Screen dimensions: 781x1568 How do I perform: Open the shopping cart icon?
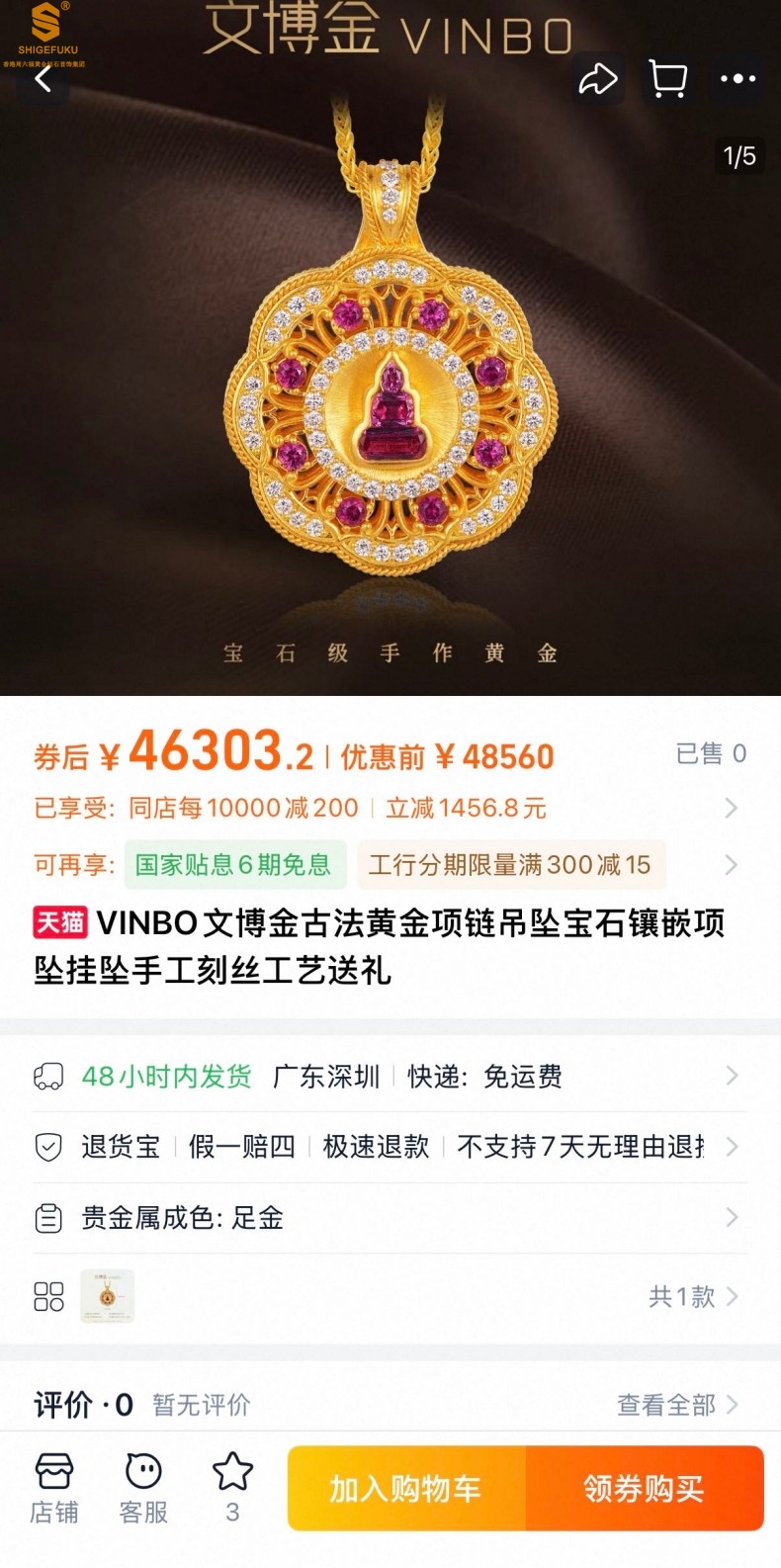coord(668,79)
